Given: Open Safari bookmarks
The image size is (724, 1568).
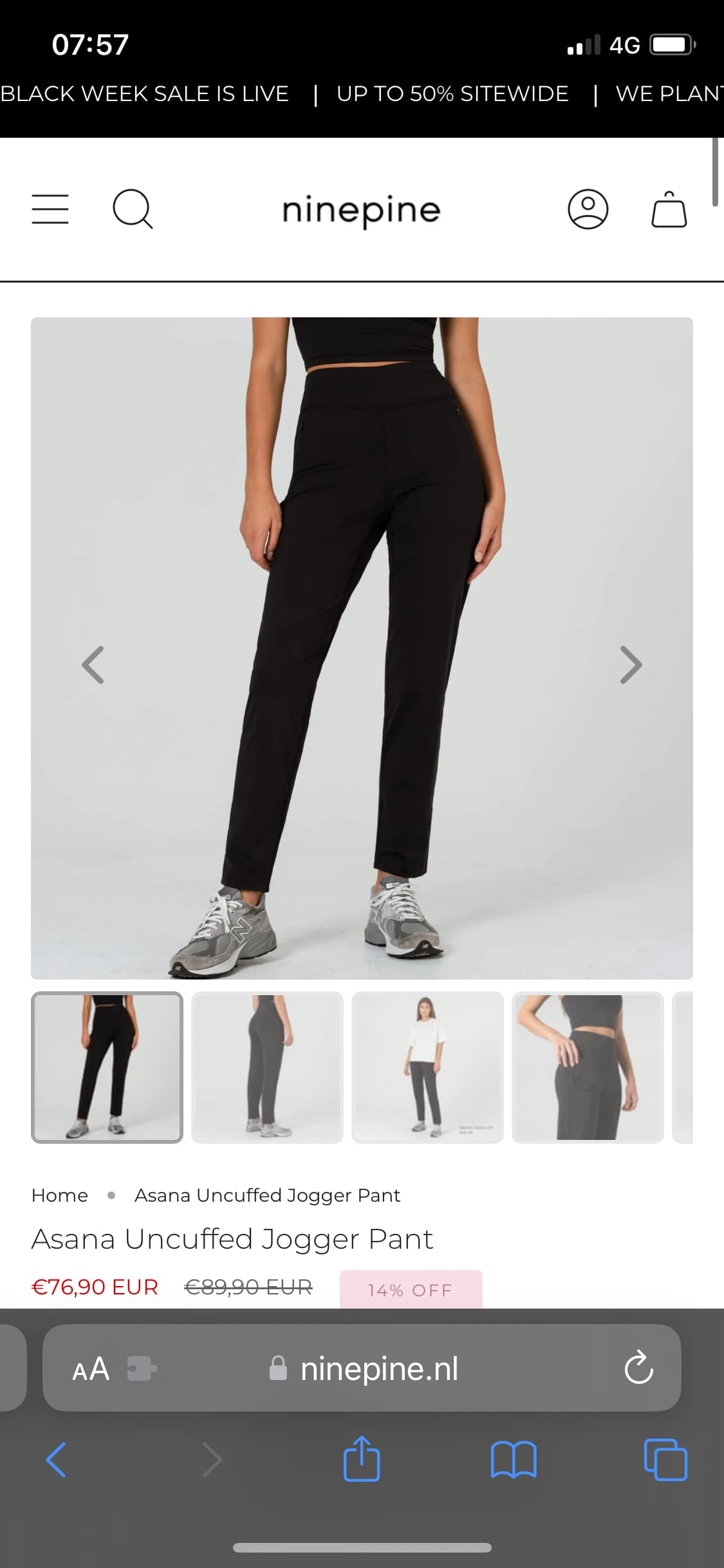Looking at the screenshot, I should pos(514,1460).
